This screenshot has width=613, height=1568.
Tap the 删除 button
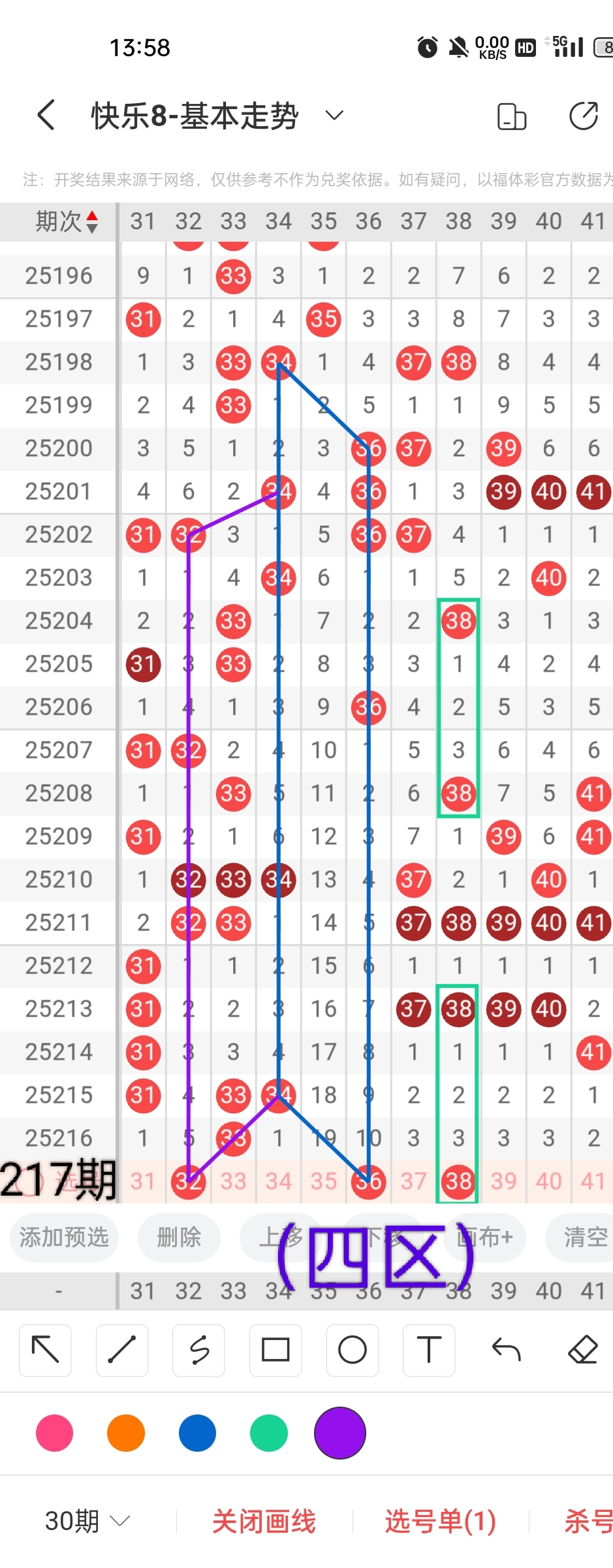tap(179, 1237)
